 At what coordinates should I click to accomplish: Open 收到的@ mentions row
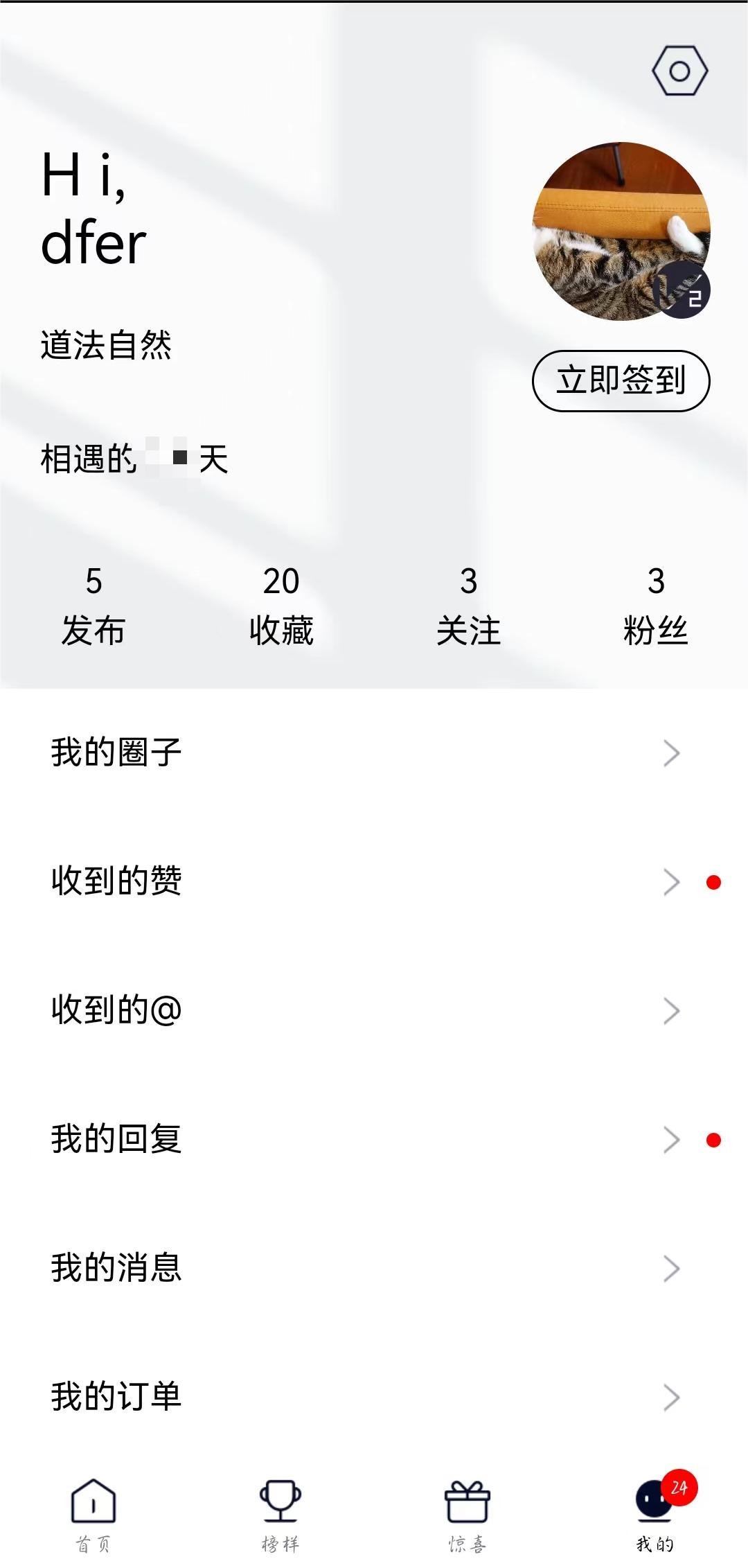pyautogui.click(x=374, y=1011)
